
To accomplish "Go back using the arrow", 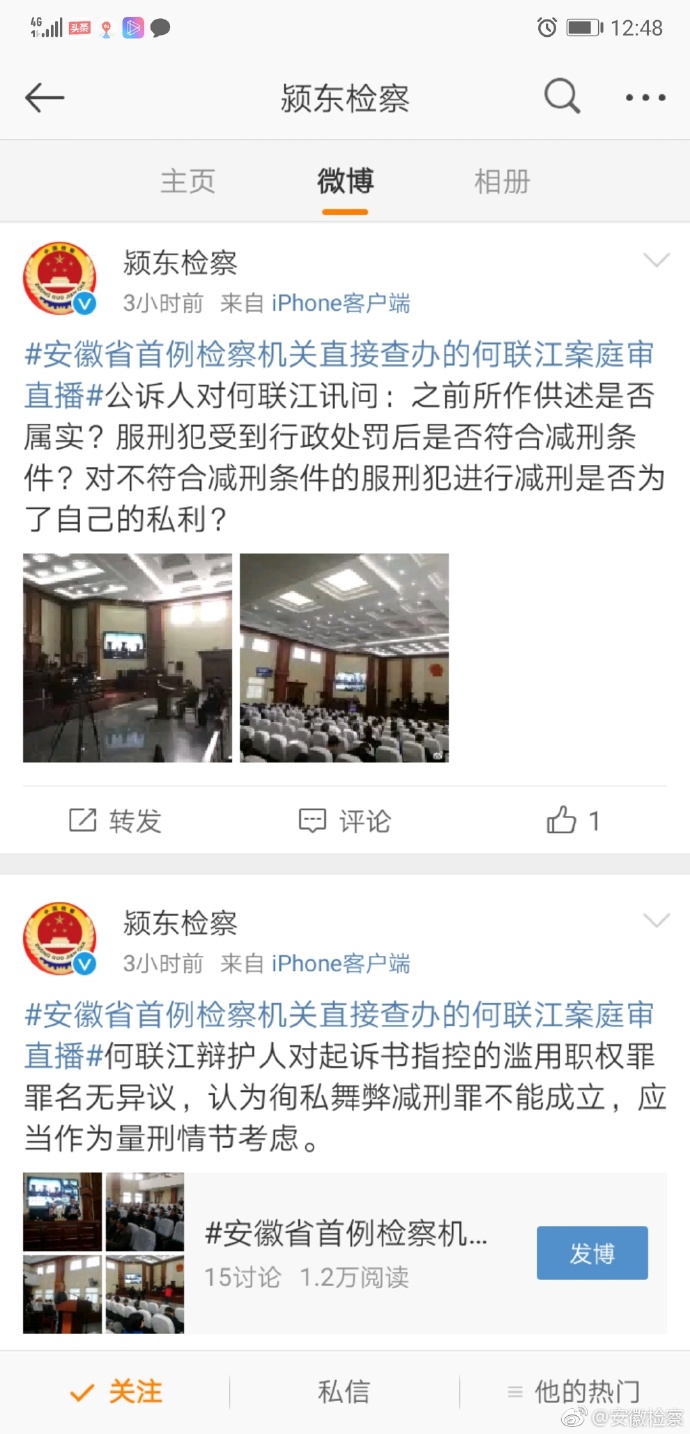I will (x=44, y=98).
